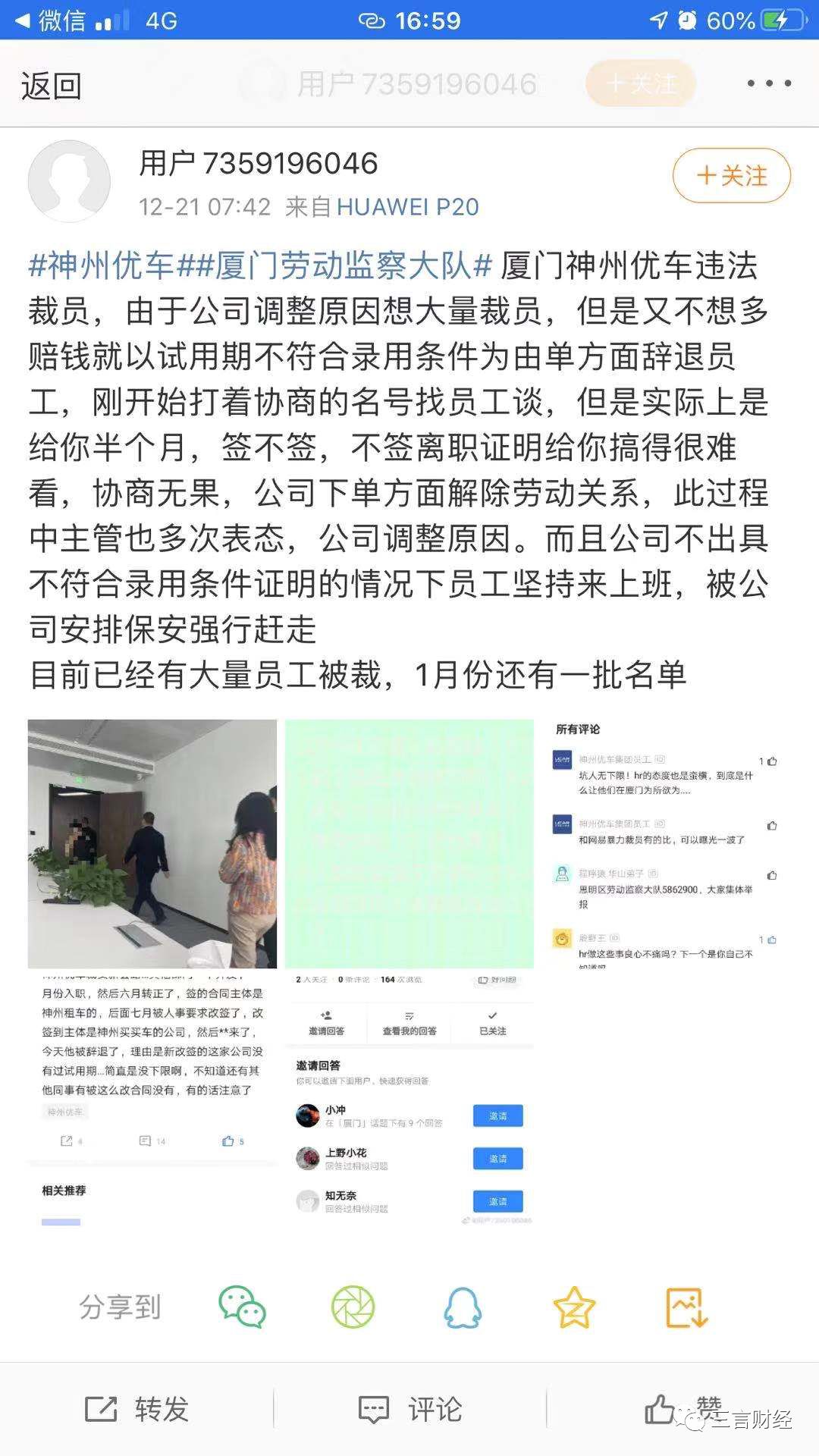Share post to WeChat Moments

pyautogui.click(x=353, y=1307)
